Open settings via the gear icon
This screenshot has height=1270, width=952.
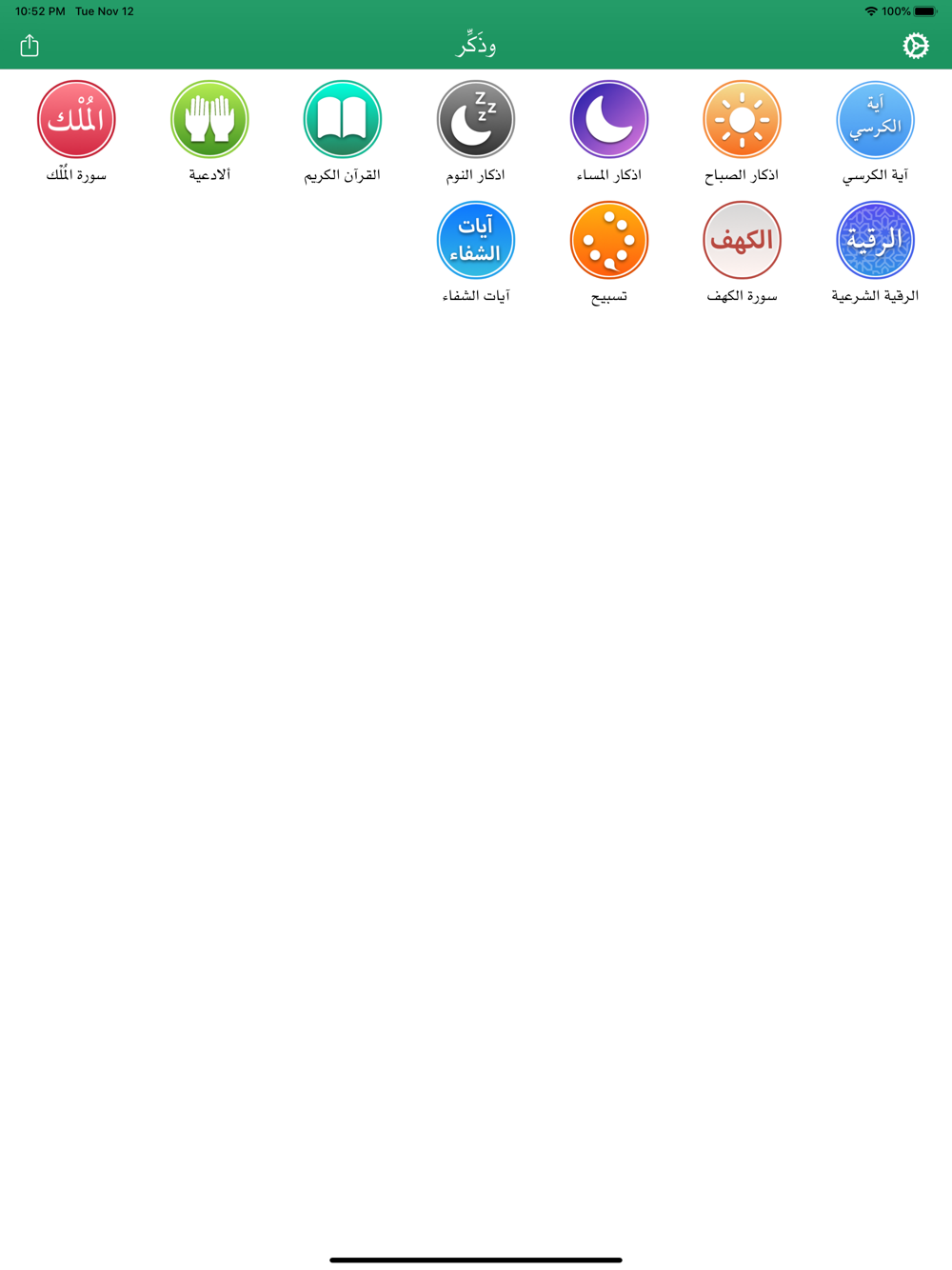pyautogui.click(x=915, y=45)
